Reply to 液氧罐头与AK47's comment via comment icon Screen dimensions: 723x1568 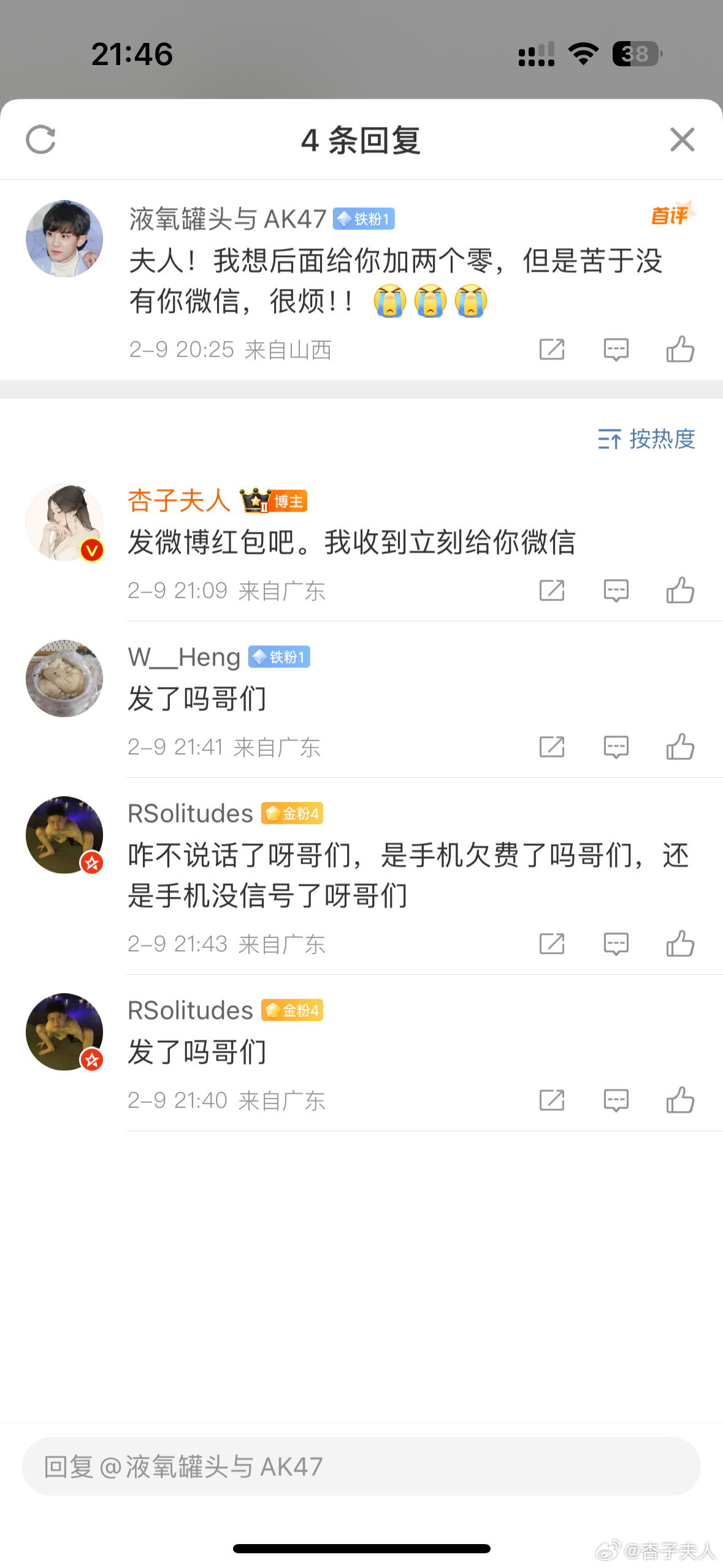(x=616, y=350)
